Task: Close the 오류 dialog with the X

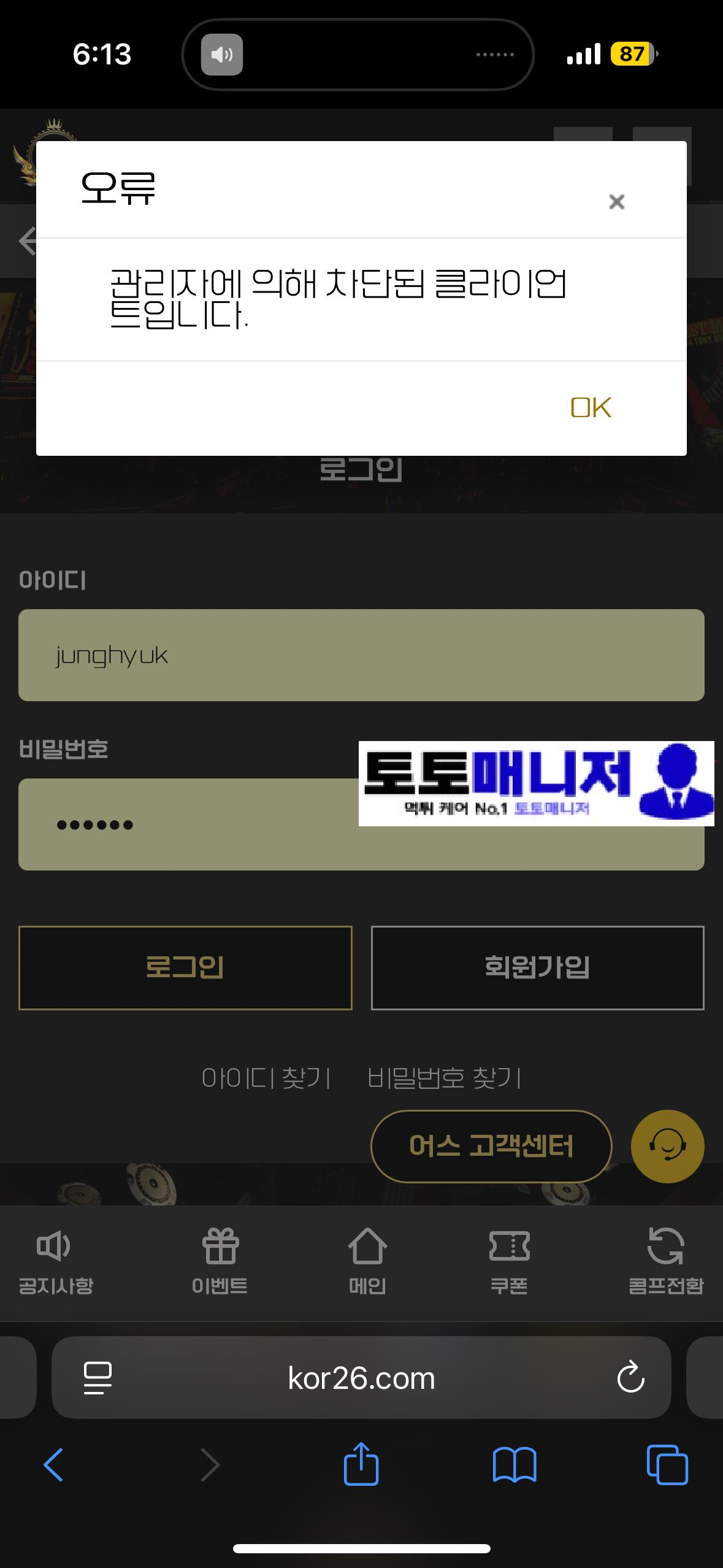Action: 616,202
